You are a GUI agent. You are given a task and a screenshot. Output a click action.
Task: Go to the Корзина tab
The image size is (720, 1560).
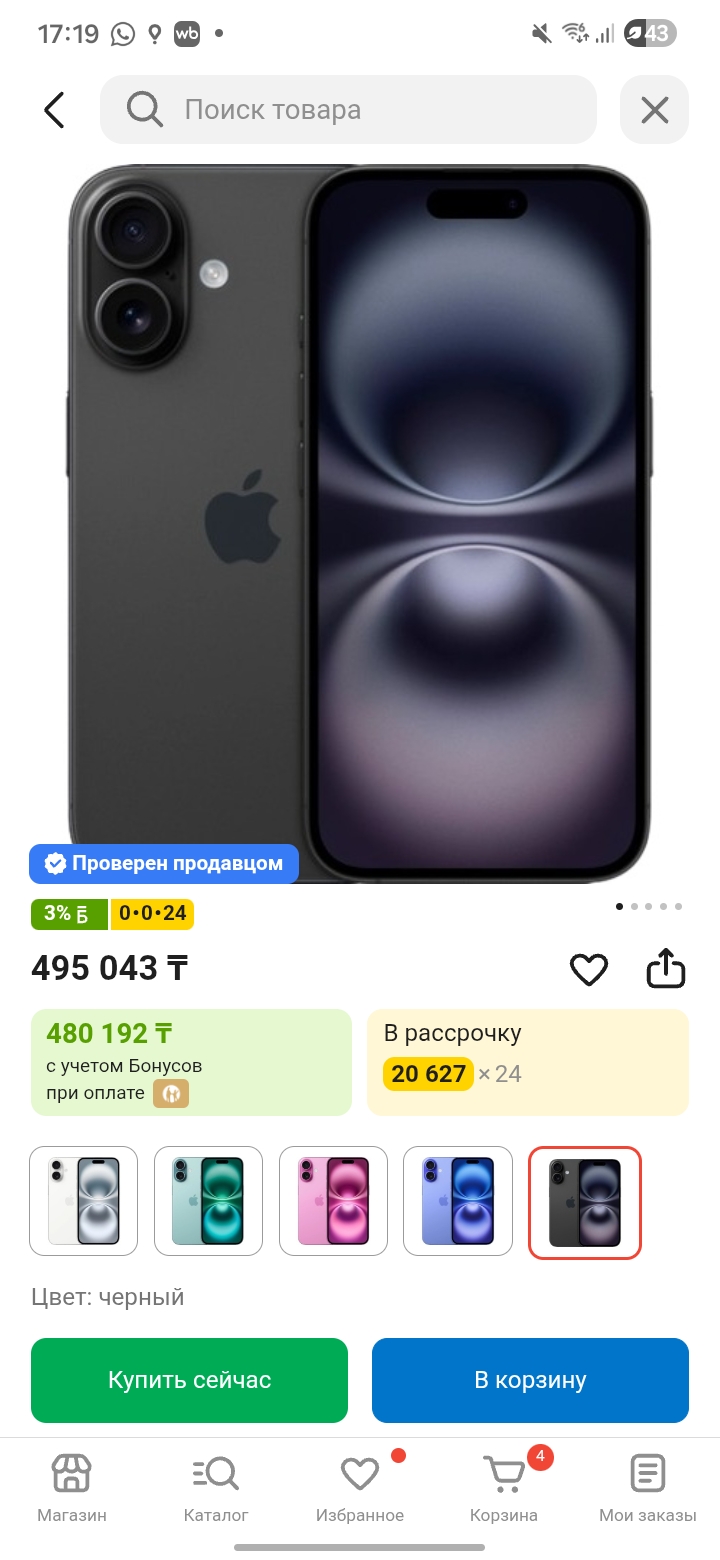point(504,1488)
